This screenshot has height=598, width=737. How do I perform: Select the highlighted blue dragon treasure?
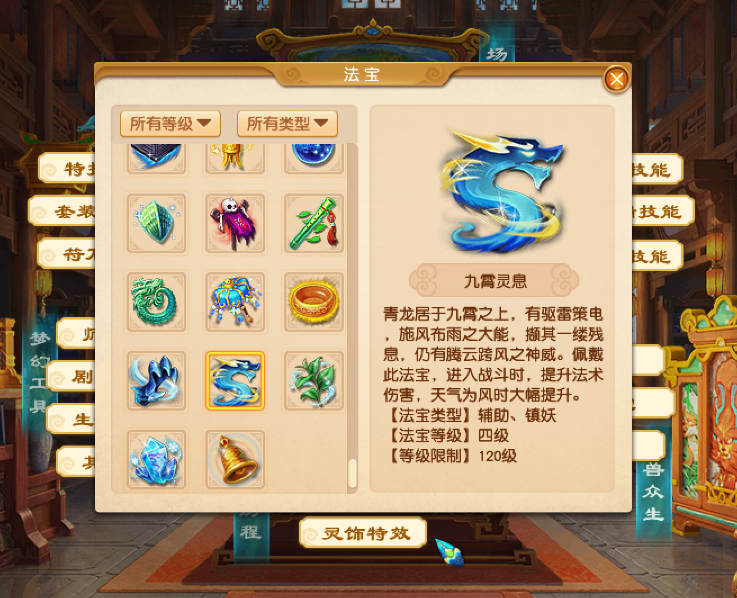[235, 380]
